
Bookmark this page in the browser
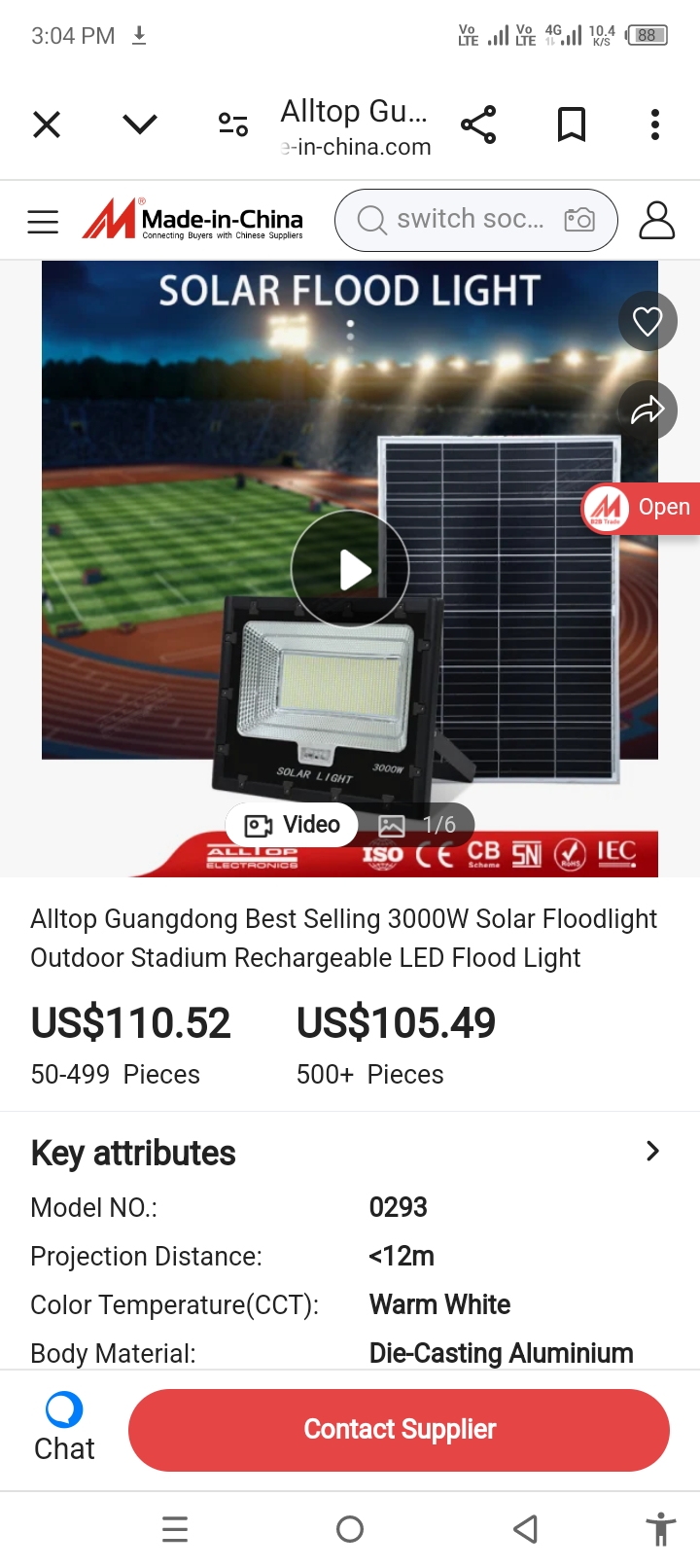click(x=571, y=125)
